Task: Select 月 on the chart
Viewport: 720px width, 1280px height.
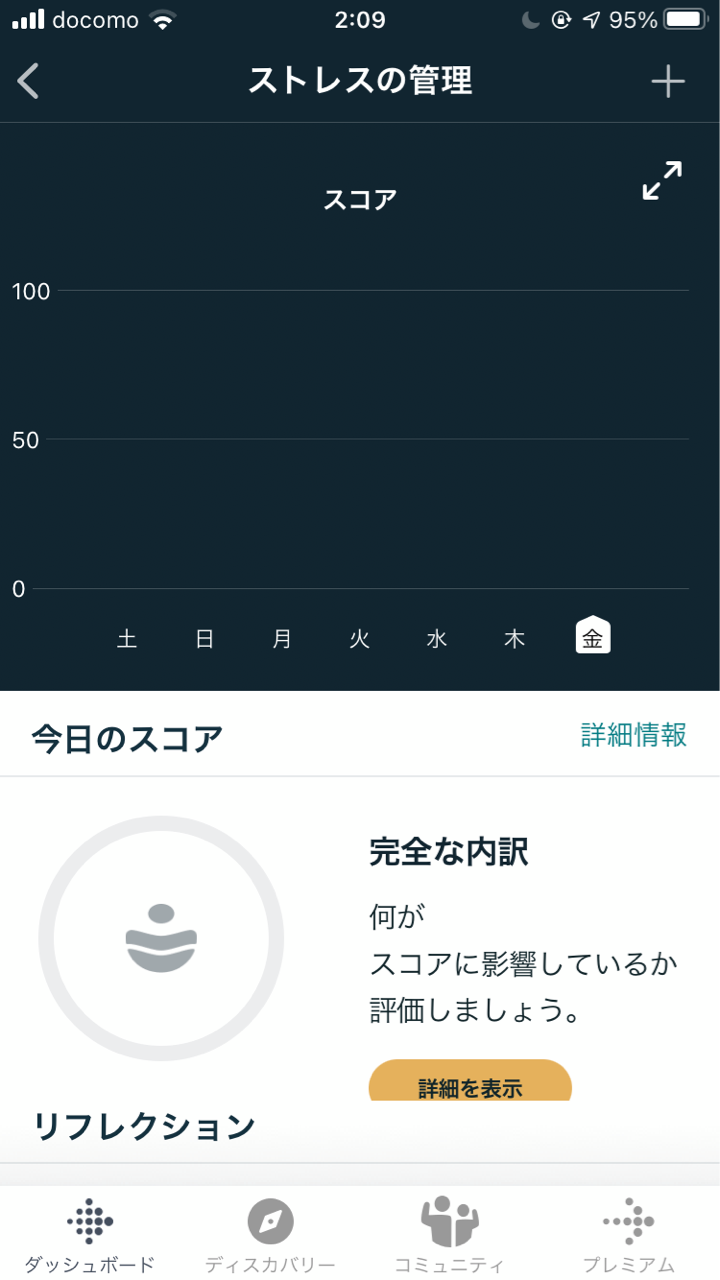Action: tap(282, 639)
